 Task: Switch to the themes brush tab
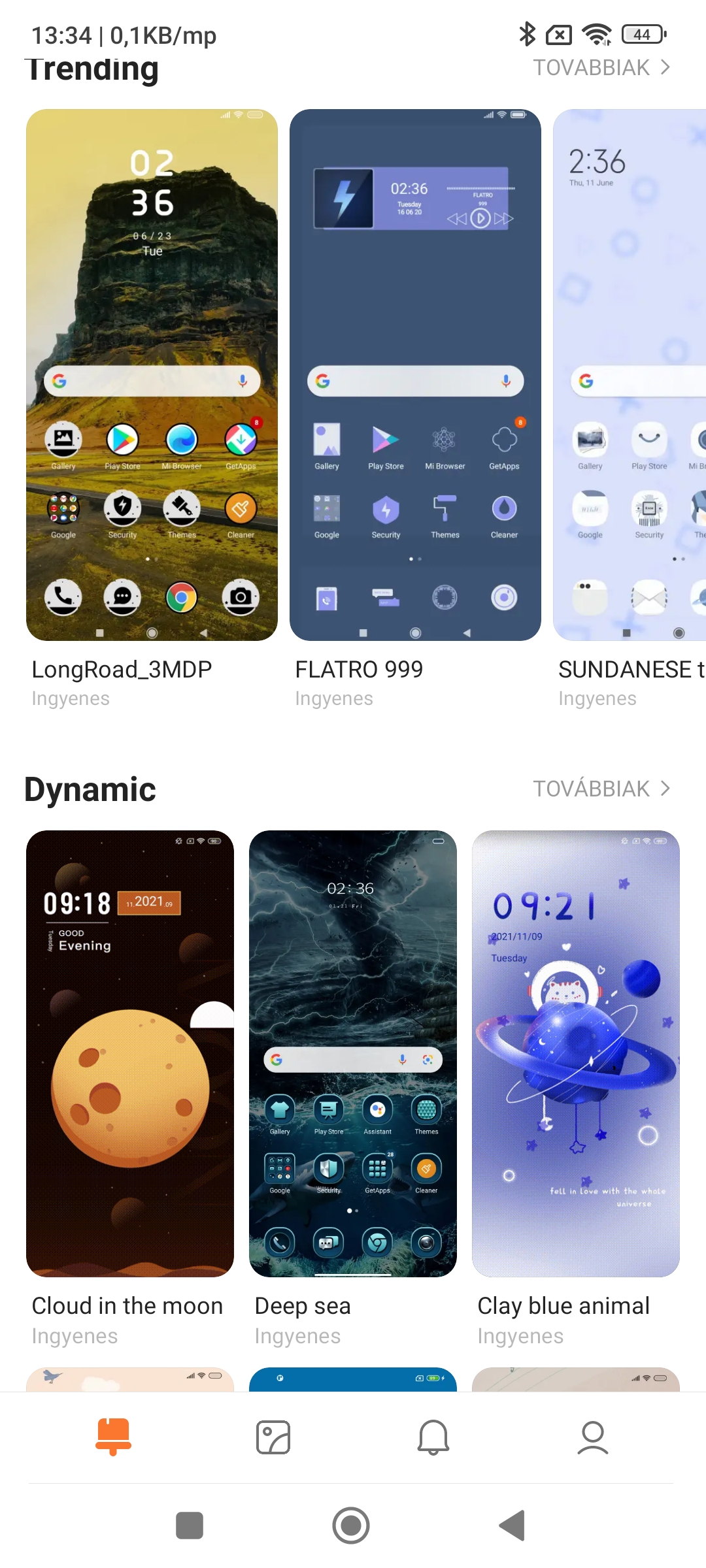(114, 1437)
